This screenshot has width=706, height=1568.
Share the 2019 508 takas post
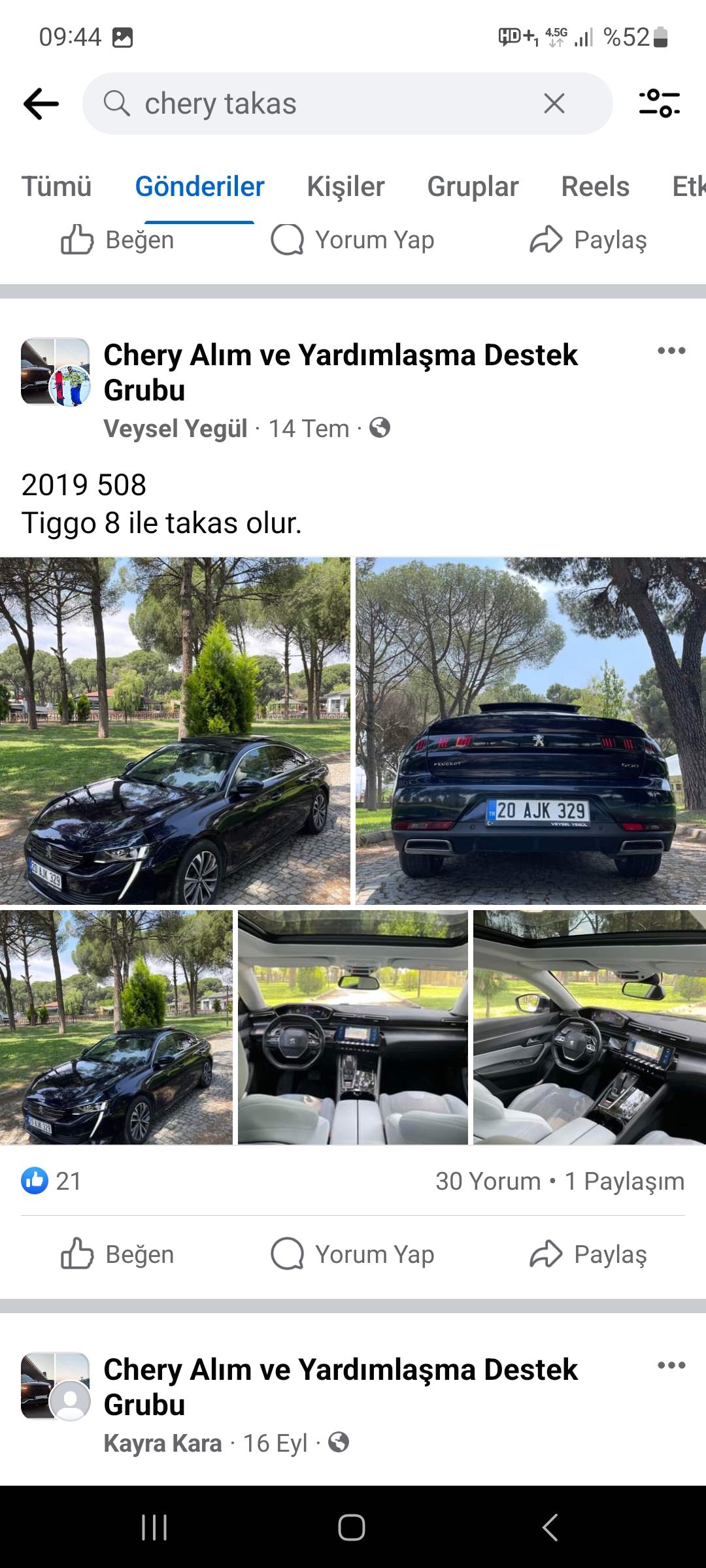588,1254
